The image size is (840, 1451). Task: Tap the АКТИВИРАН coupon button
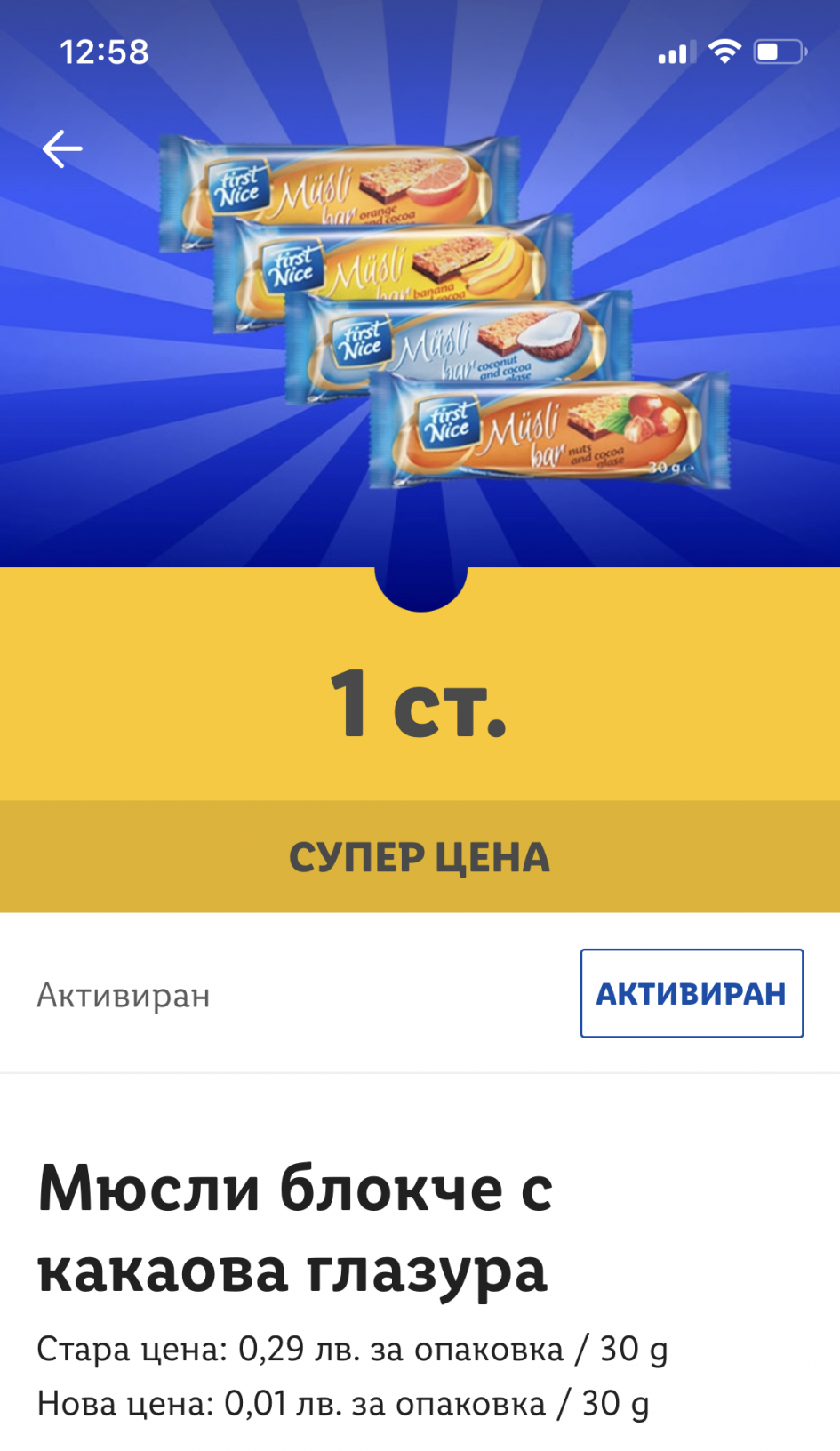(x=692, y=993)
